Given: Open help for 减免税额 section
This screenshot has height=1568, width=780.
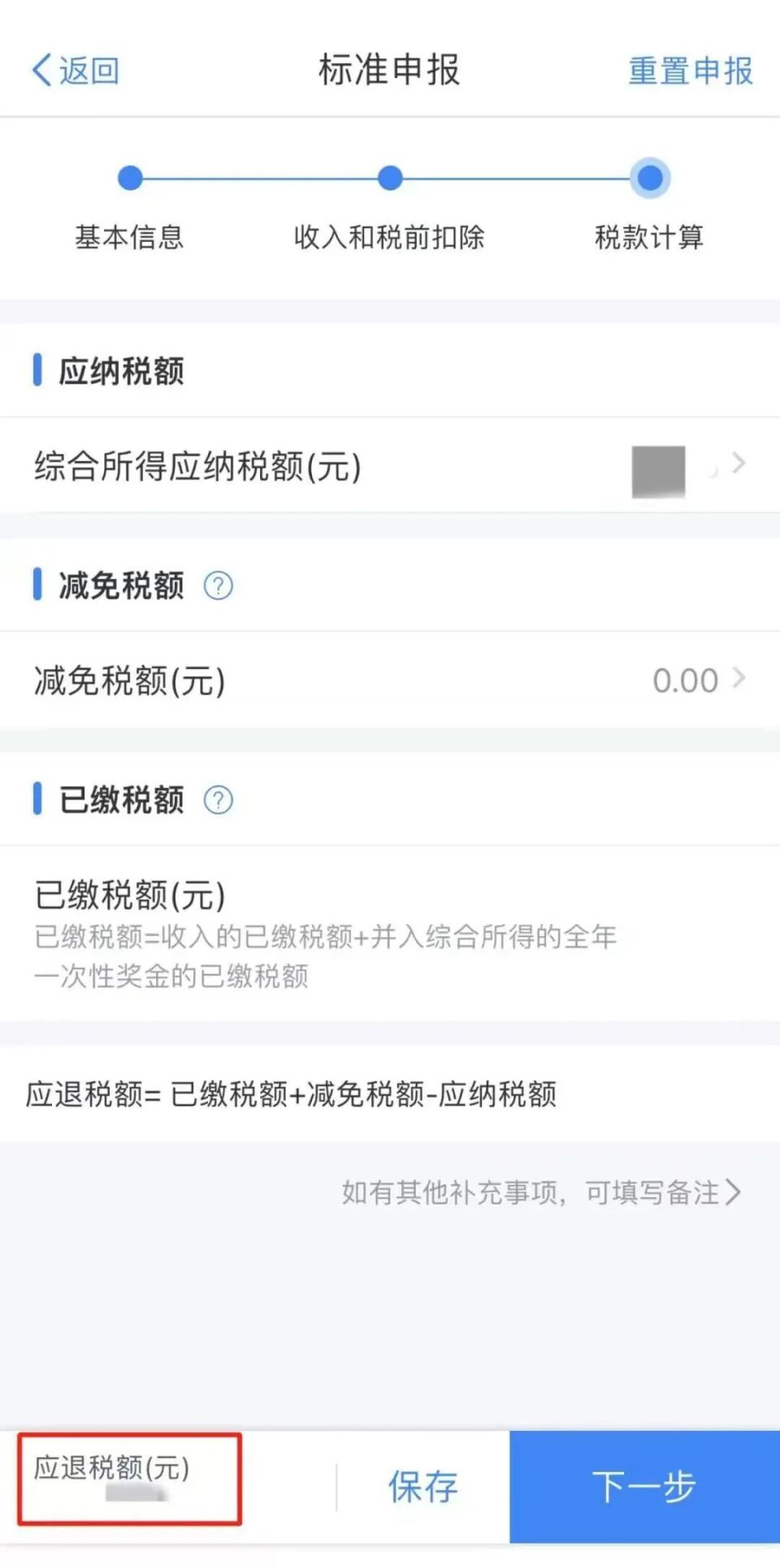Looking at the screenshot, I should coord(219,585).
